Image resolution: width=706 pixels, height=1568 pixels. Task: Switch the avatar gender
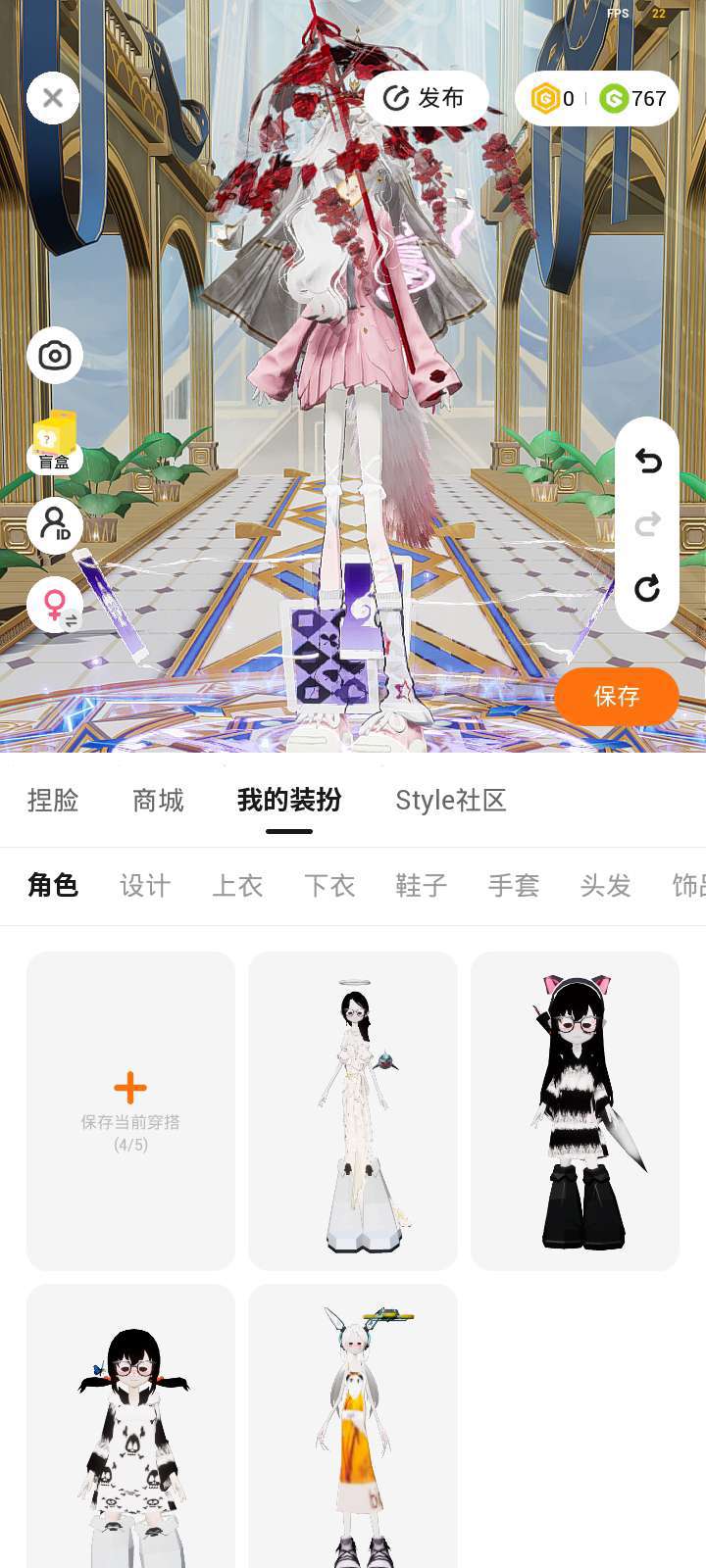(x=55, y=605)
